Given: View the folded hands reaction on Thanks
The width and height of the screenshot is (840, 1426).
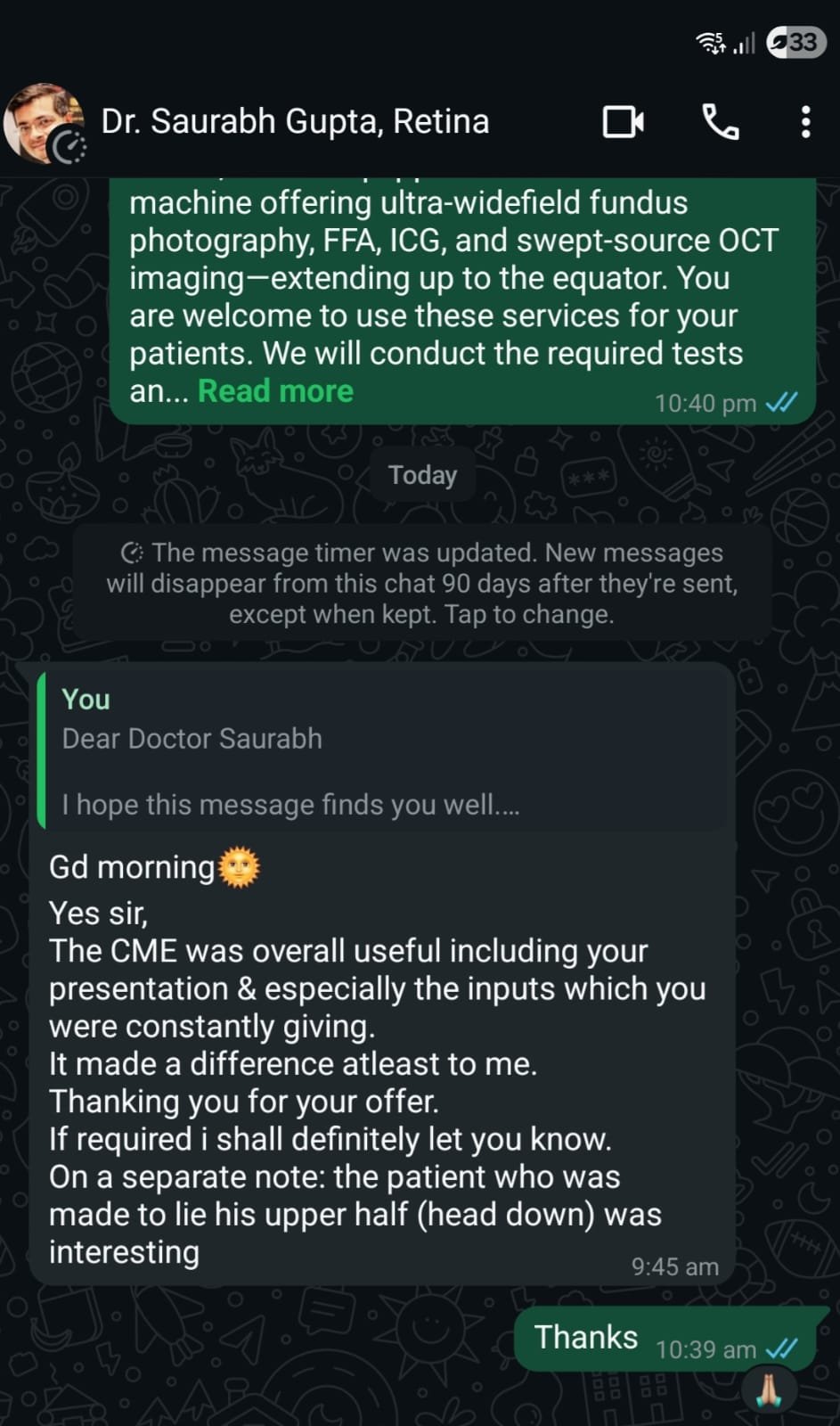Looking at the screenshot, I should (769, 1389).
